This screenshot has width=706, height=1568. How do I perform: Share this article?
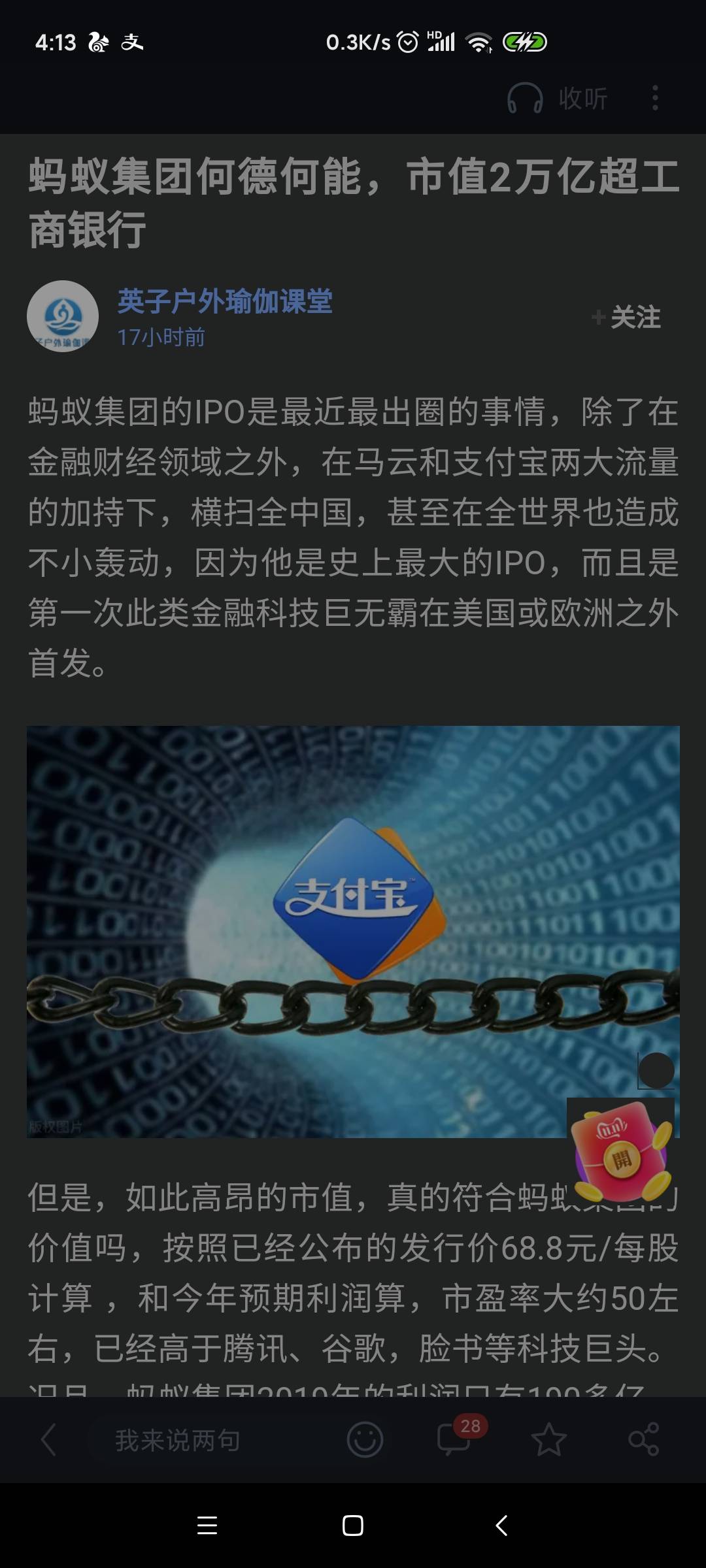coord(643,1440)
